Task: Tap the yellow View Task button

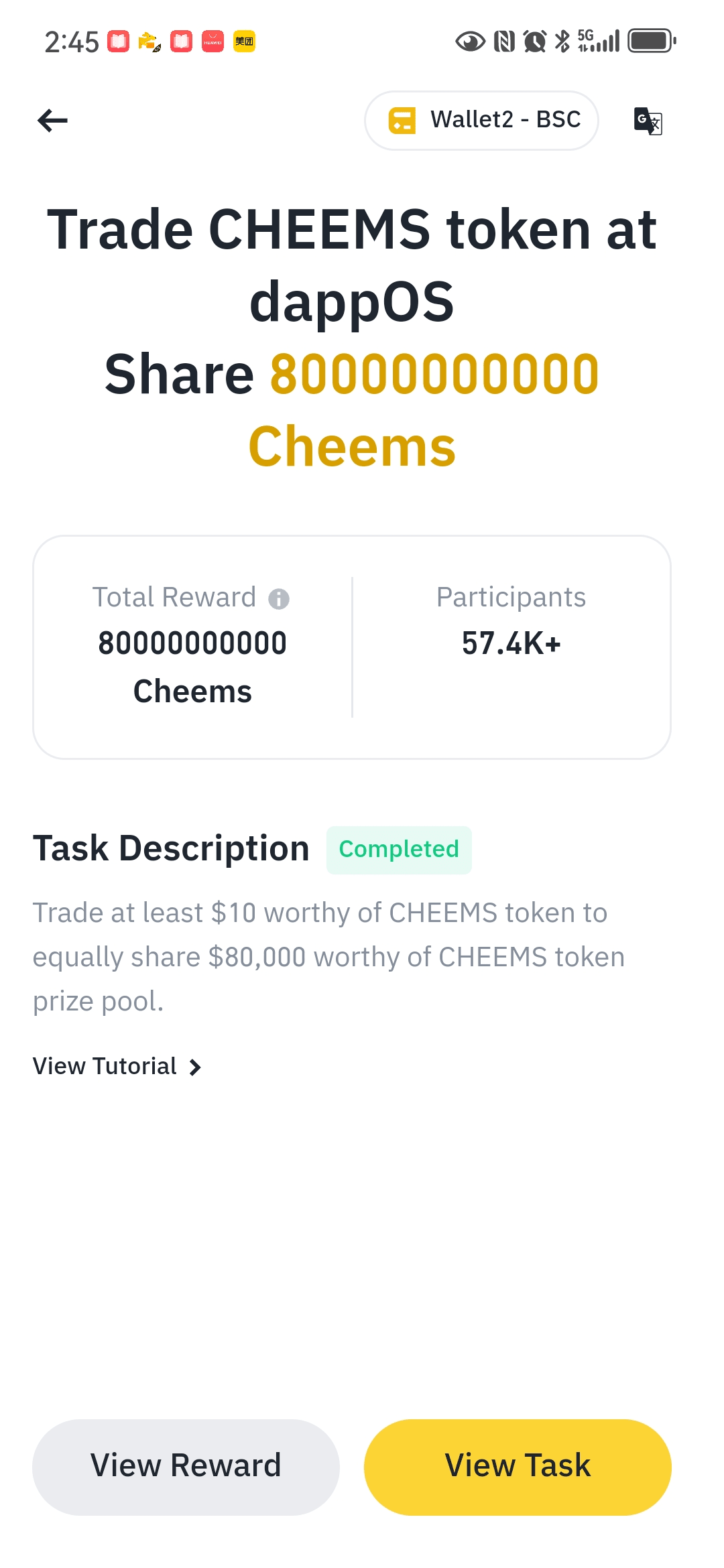Action: coord(518,1467)
